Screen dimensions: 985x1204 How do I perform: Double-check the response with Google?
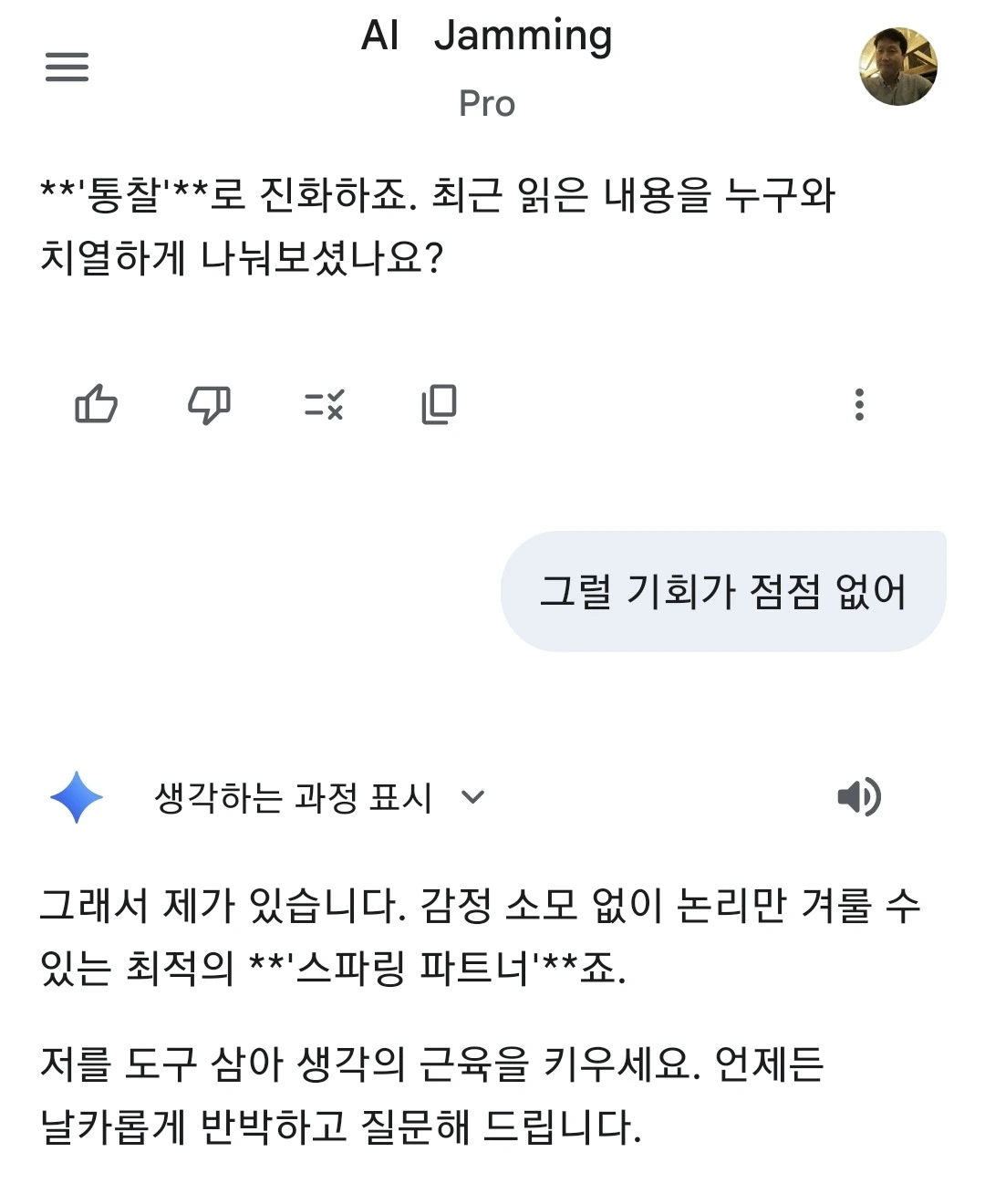pyautogui.click(x=323, y=404)
